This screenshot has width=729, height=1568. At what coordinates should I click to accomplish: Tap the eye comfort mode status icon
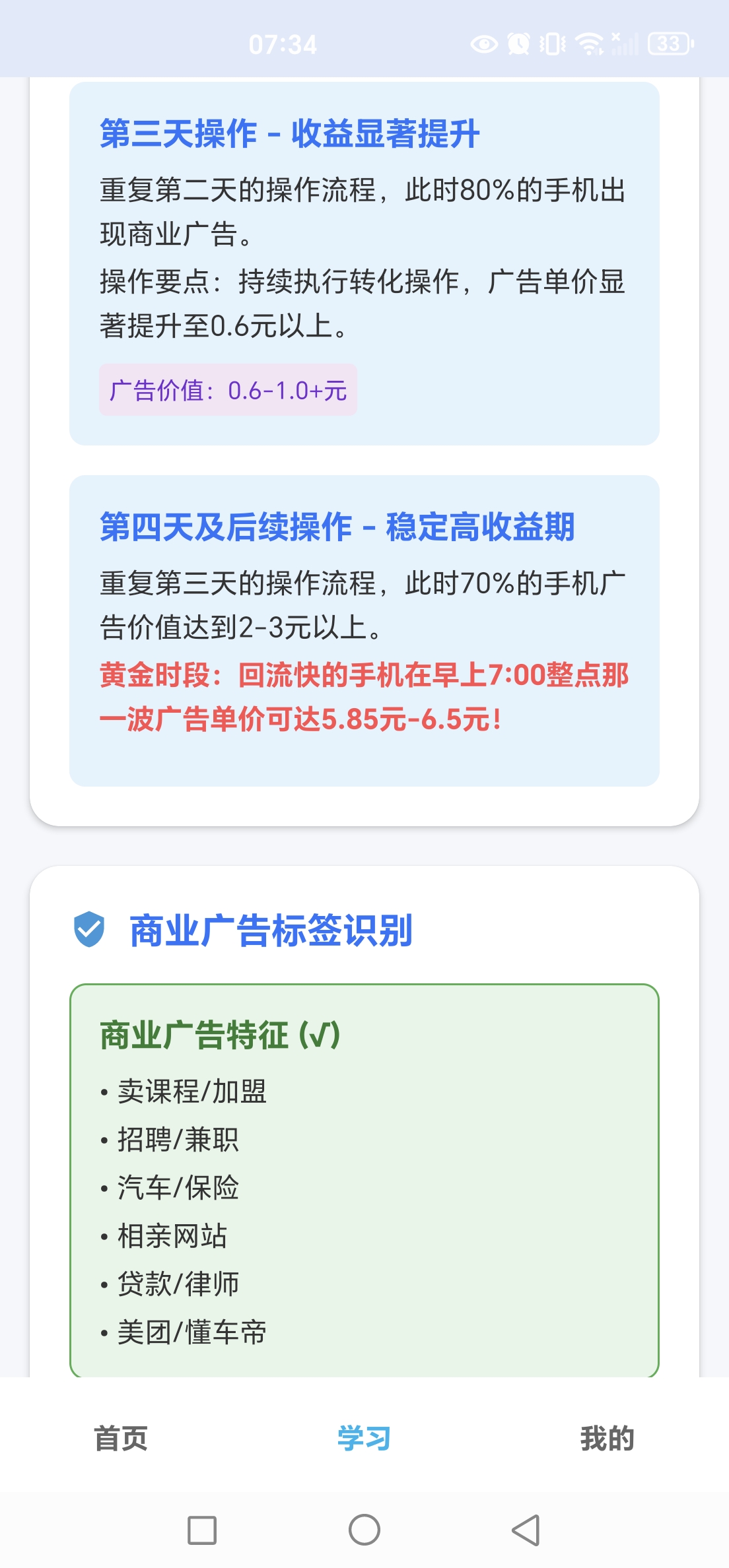click(x=484, y=44)
